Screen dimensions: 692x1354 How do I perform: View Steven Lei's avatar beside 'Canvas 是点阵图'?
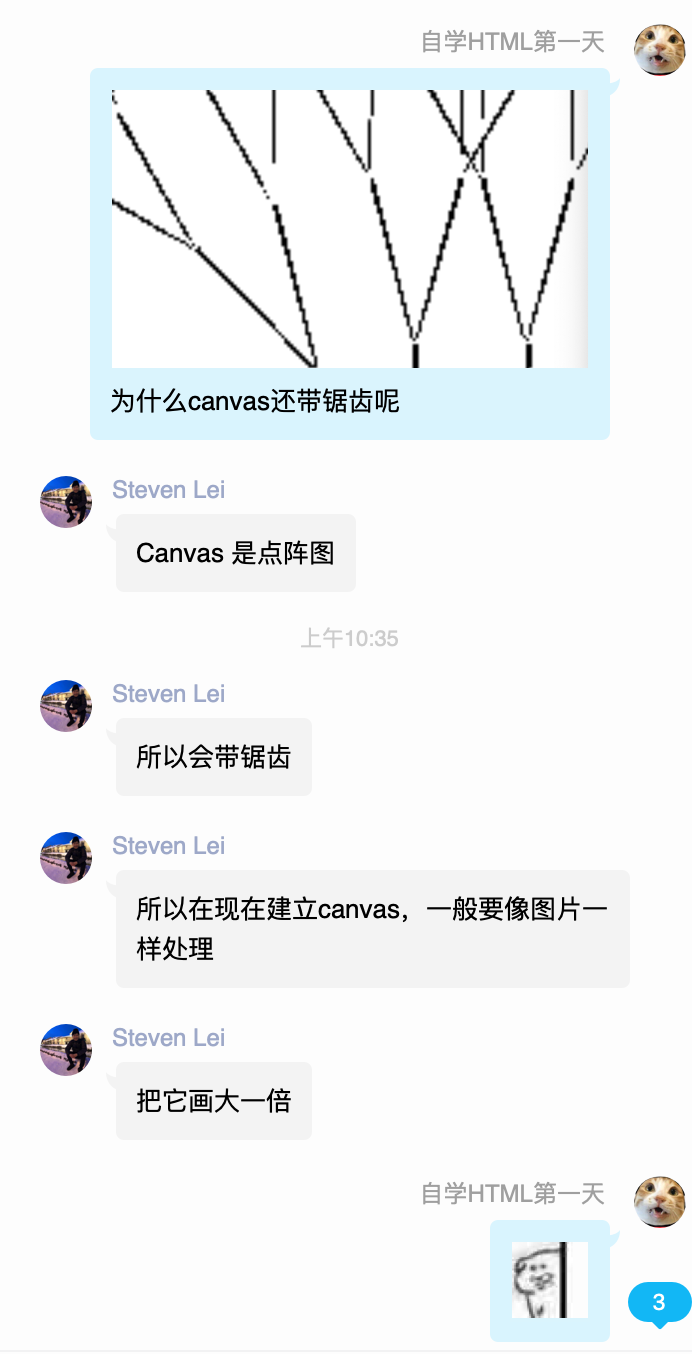tap(66, 502)
